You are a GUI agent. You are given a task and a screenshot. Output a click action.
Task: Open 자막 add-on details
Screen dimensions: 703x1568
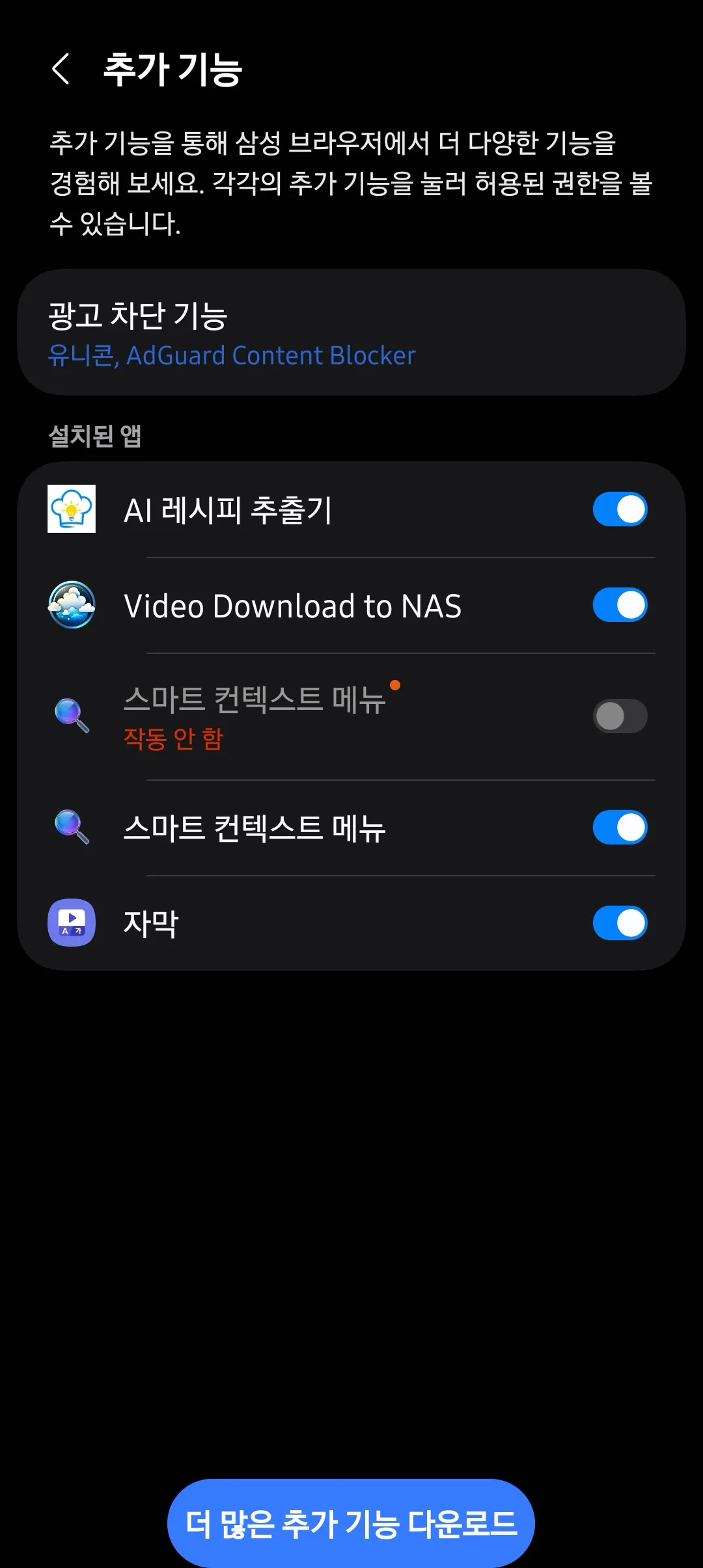[351, 923]
